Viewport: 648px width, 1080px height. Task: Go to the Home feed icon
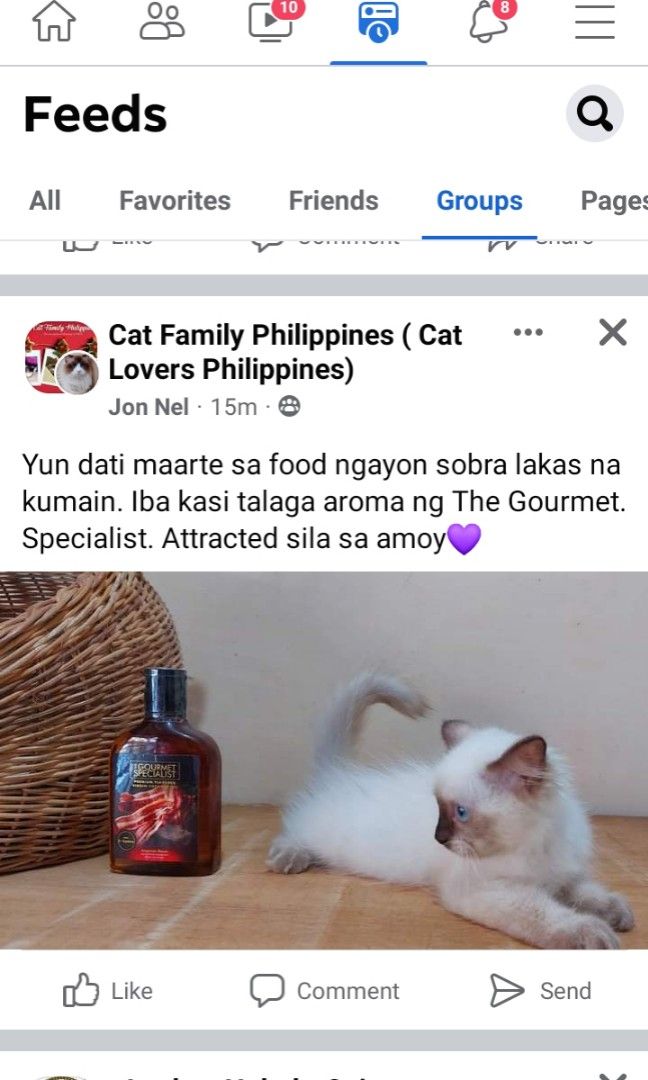click(x=54, y=22)
